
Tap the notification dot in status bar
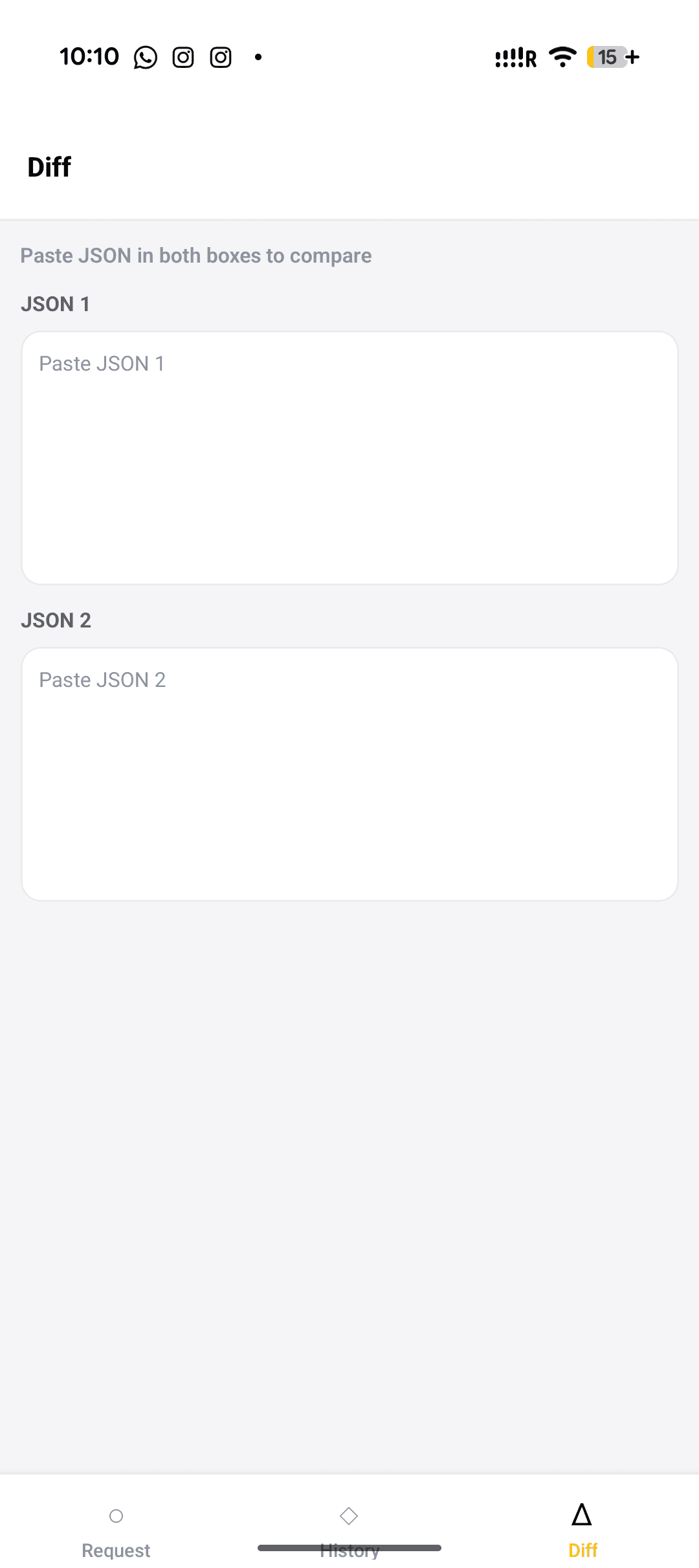pyautogui.click(x=259, y=57)
